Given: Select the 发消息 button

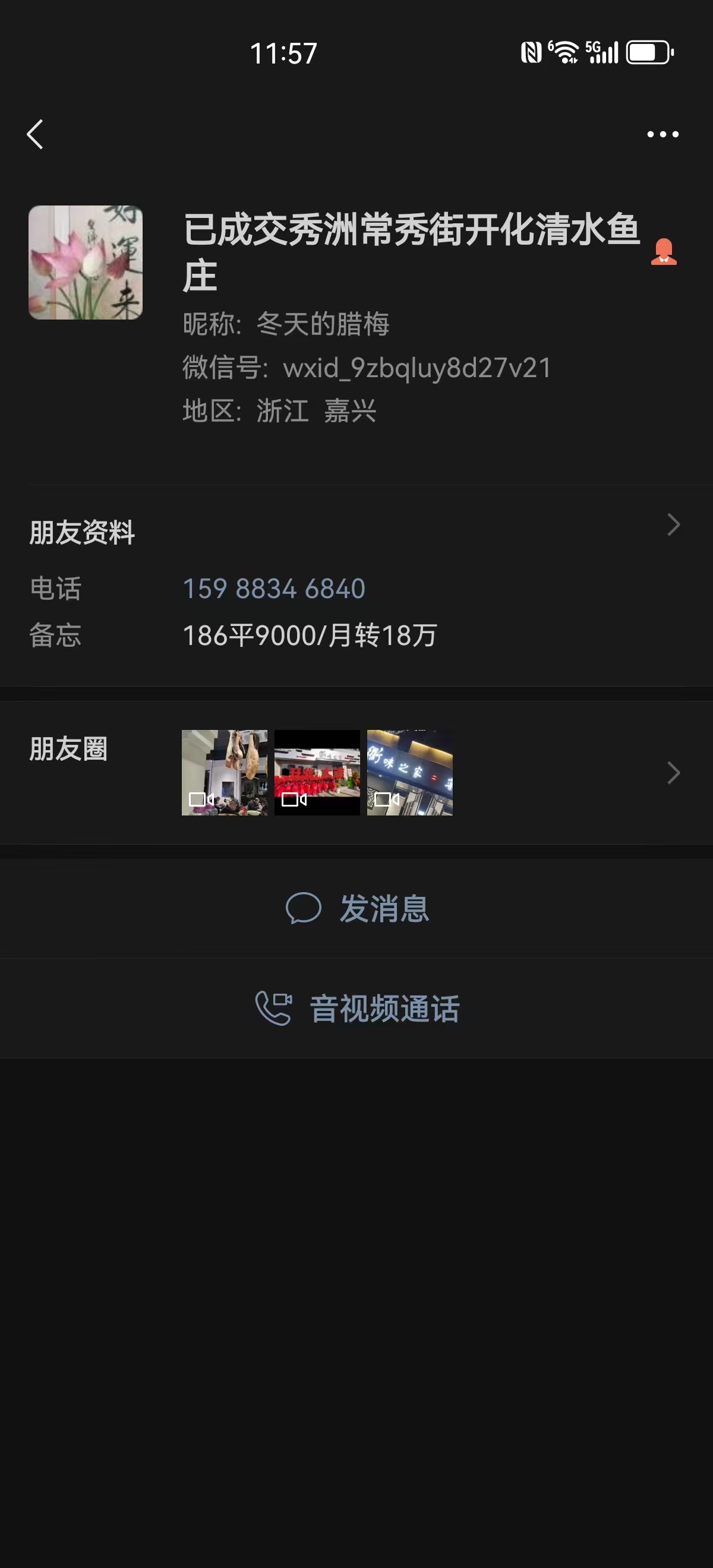Looking at the screenshot, I should click(x=356, y=909).
